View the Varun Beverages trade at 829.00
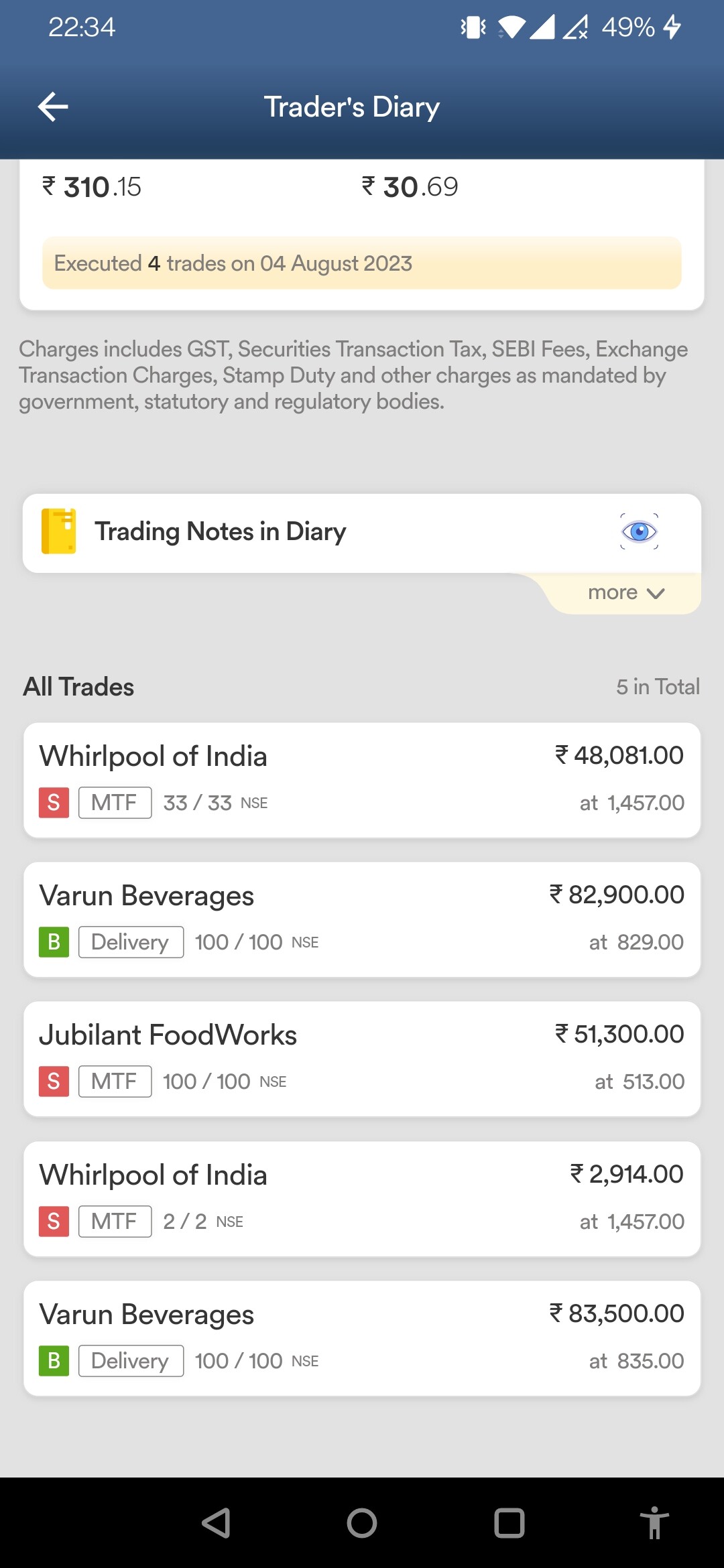724x1568 pixels. pyautogui.click(x=362, y=919)
